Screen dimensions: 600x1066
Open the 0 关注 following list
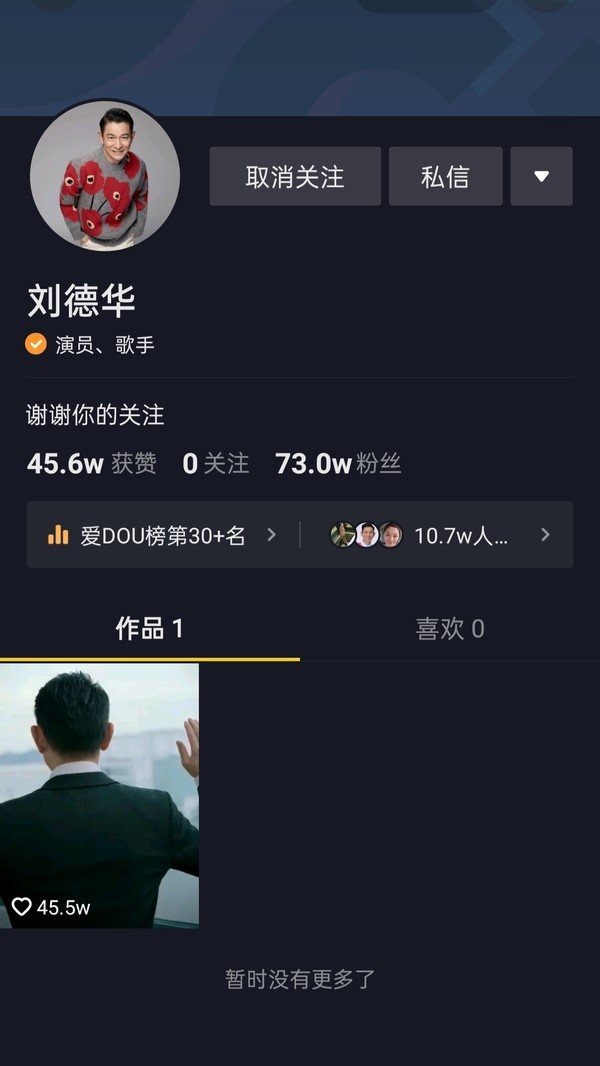tap(215, 464)
